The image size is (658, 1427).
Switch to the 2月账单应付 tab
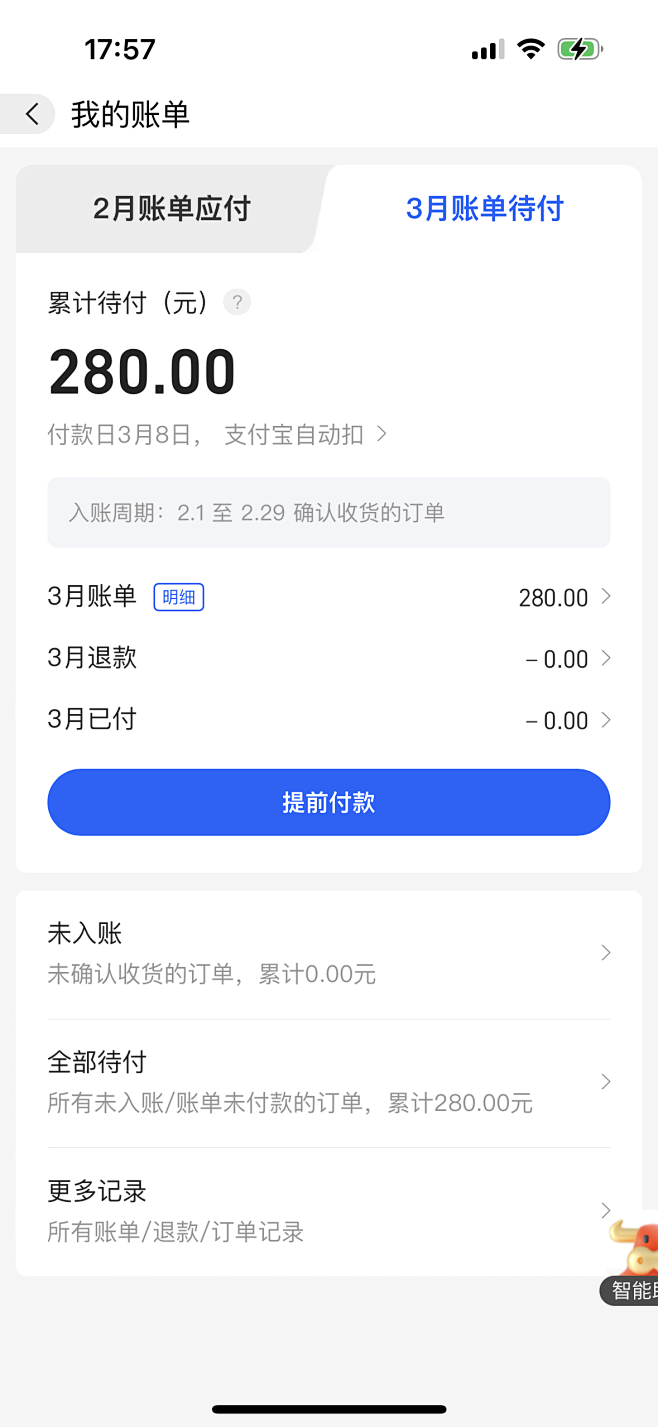coord(171,209)
